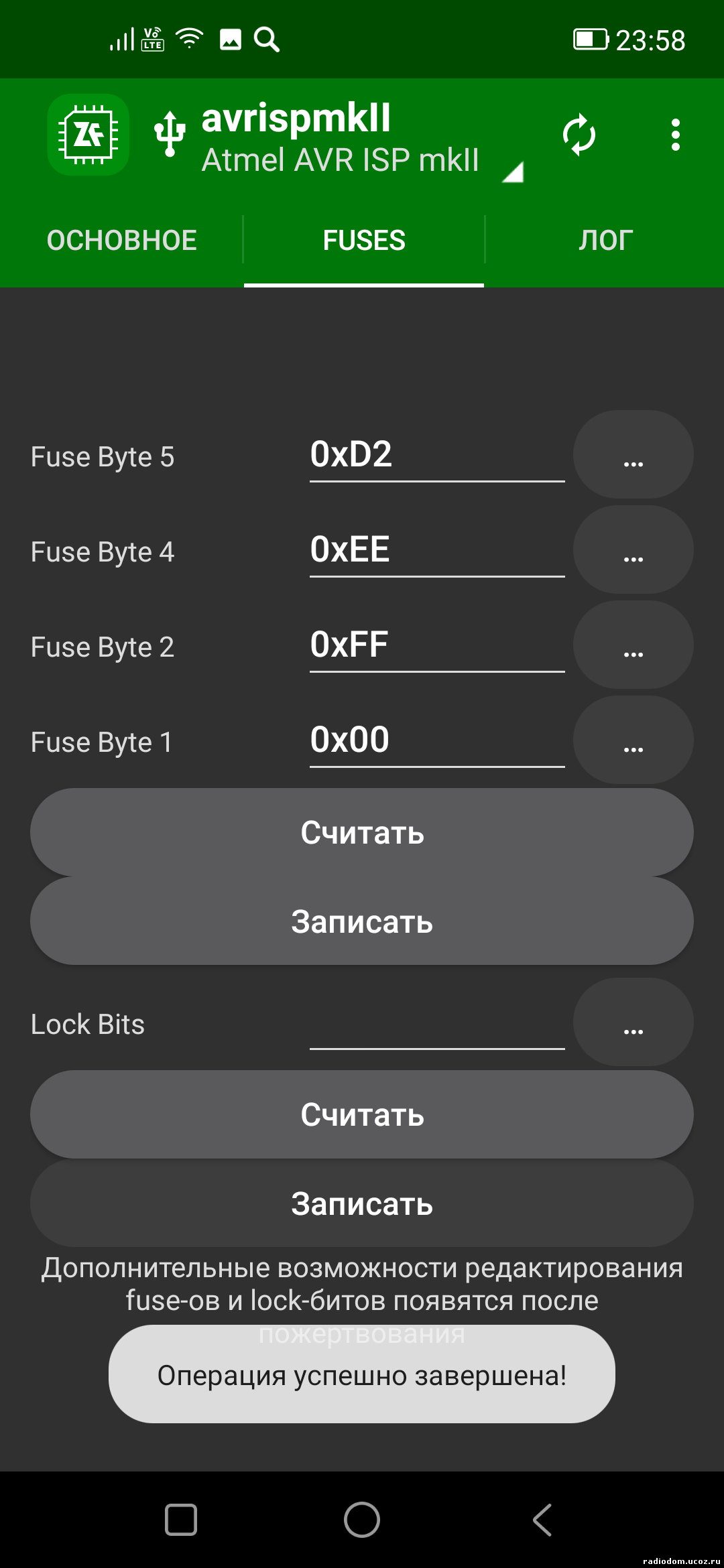Switch to the ОСНОВНОЕ tab
The height and width of the screenshot is (1568, 724).
(x=121, y=240)
